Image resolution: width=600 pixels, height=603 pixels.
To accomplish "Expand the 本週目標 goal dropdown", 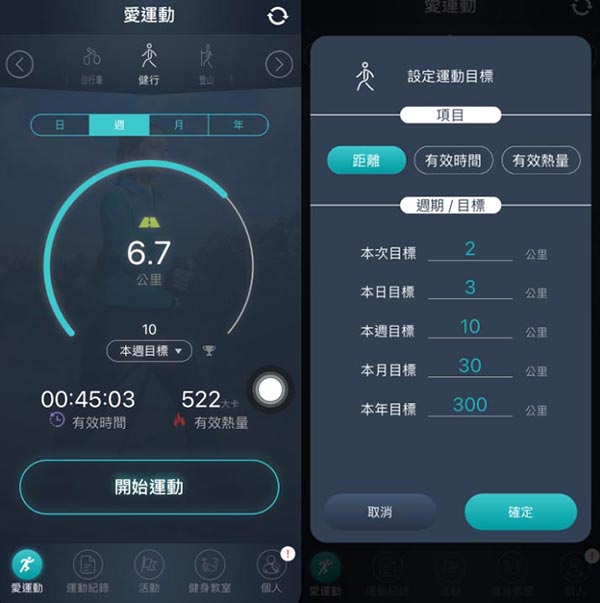I will click(x=149, y=351).
